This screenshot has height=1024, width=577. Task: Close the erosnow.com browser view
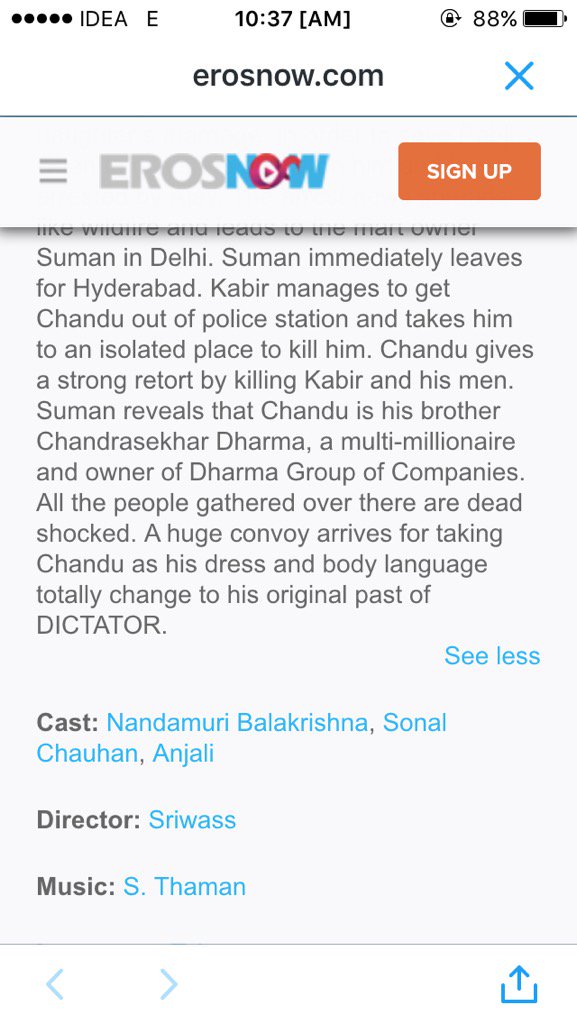click(x=520, y=76)
